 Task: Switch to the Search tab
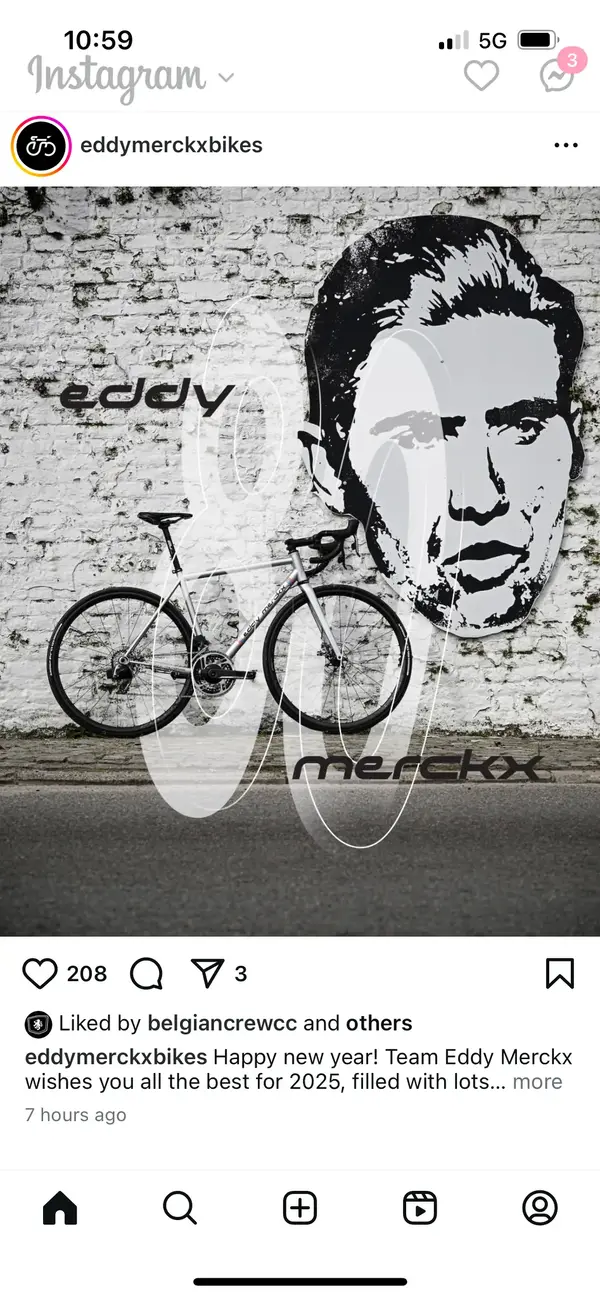(x=180, y=1208)
